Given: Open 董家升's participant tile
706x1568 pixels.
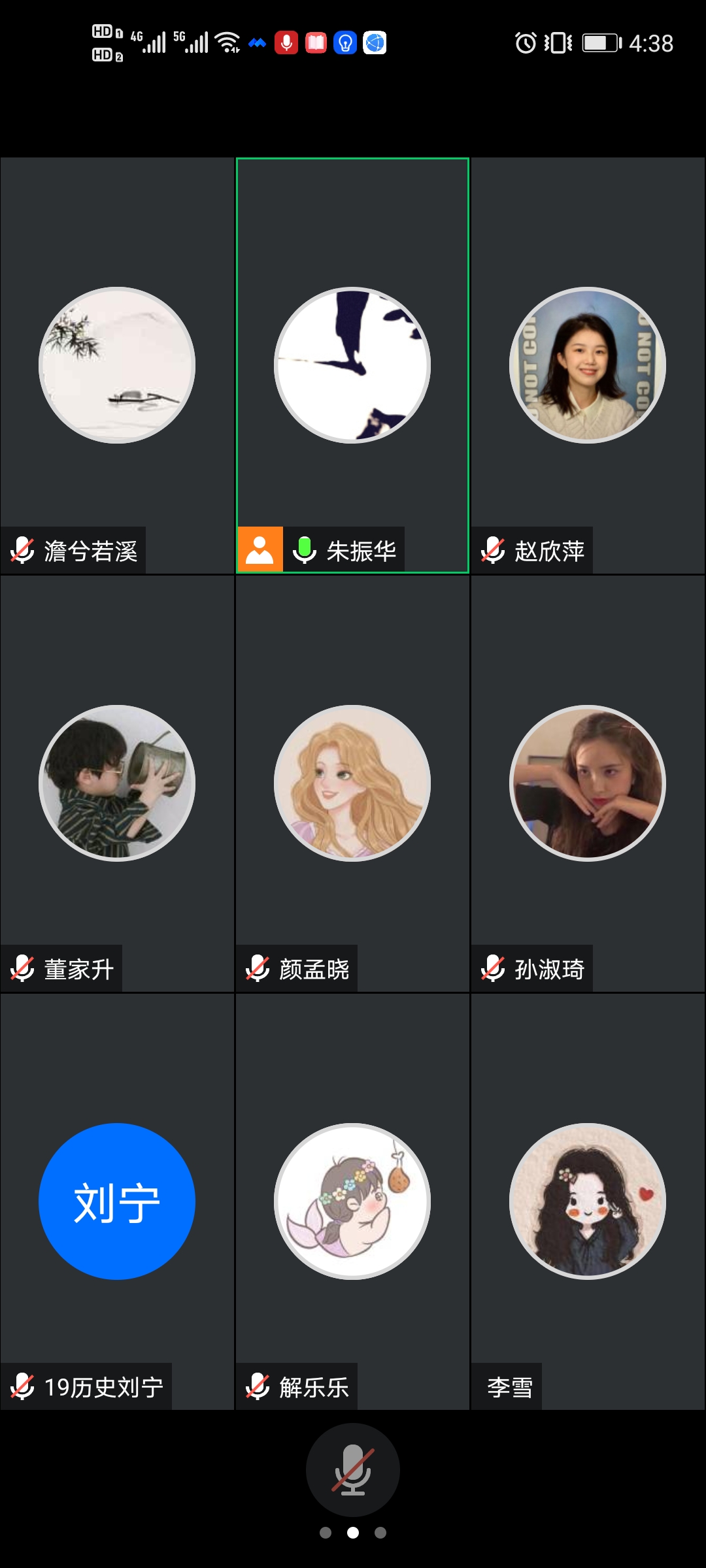Looking at the screenshot, I should coord(117,783).
